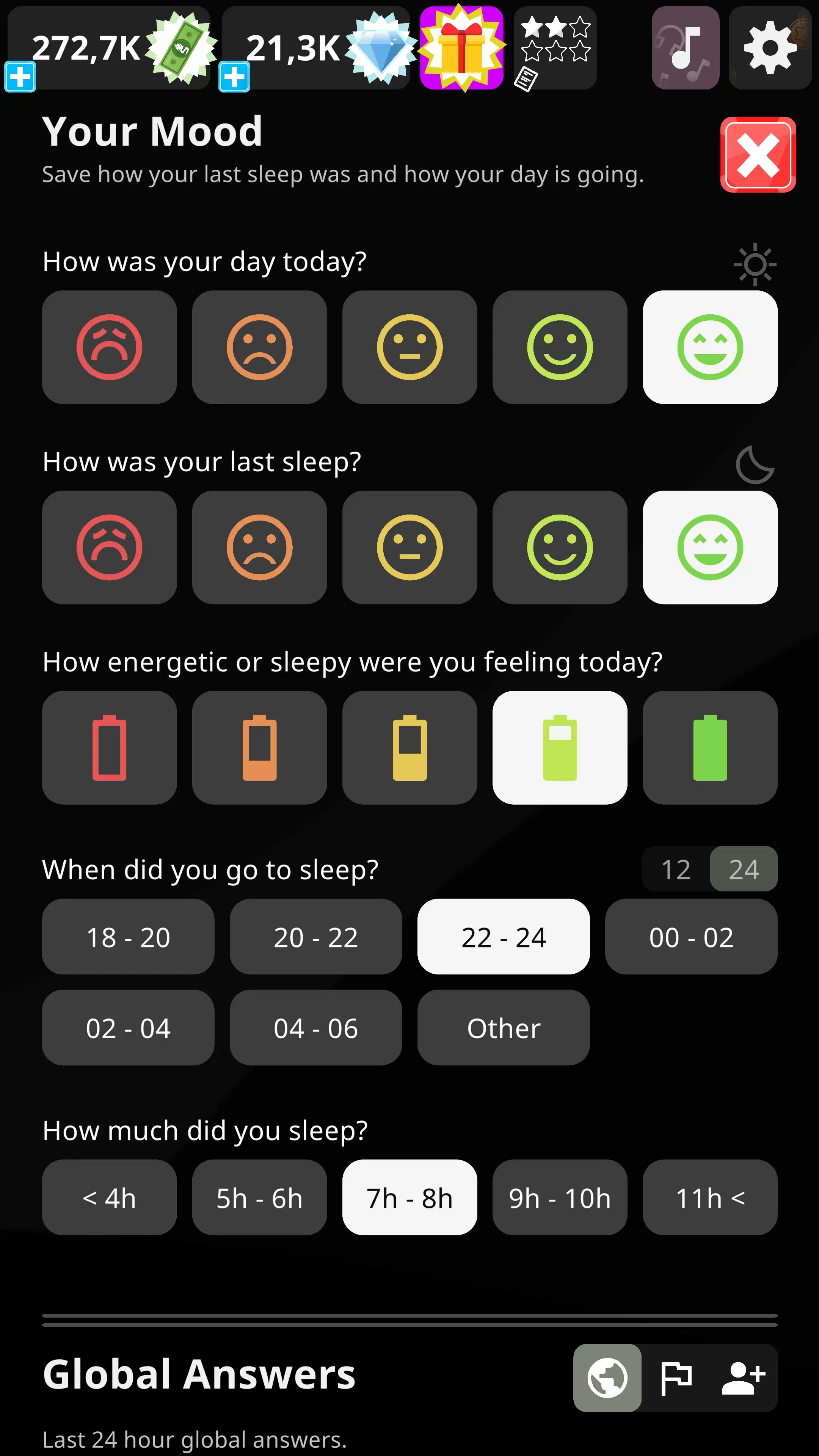Select 9h - 10h sleep duration
Screen dimensions: 819x1456
point(560,1198)
